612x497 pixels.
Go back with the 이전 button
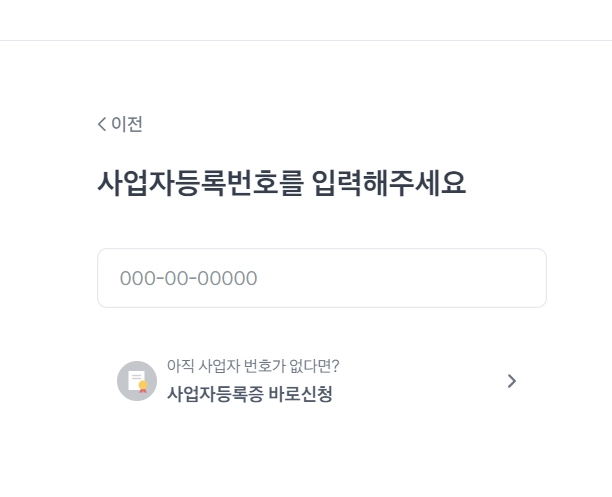(120, 124)
